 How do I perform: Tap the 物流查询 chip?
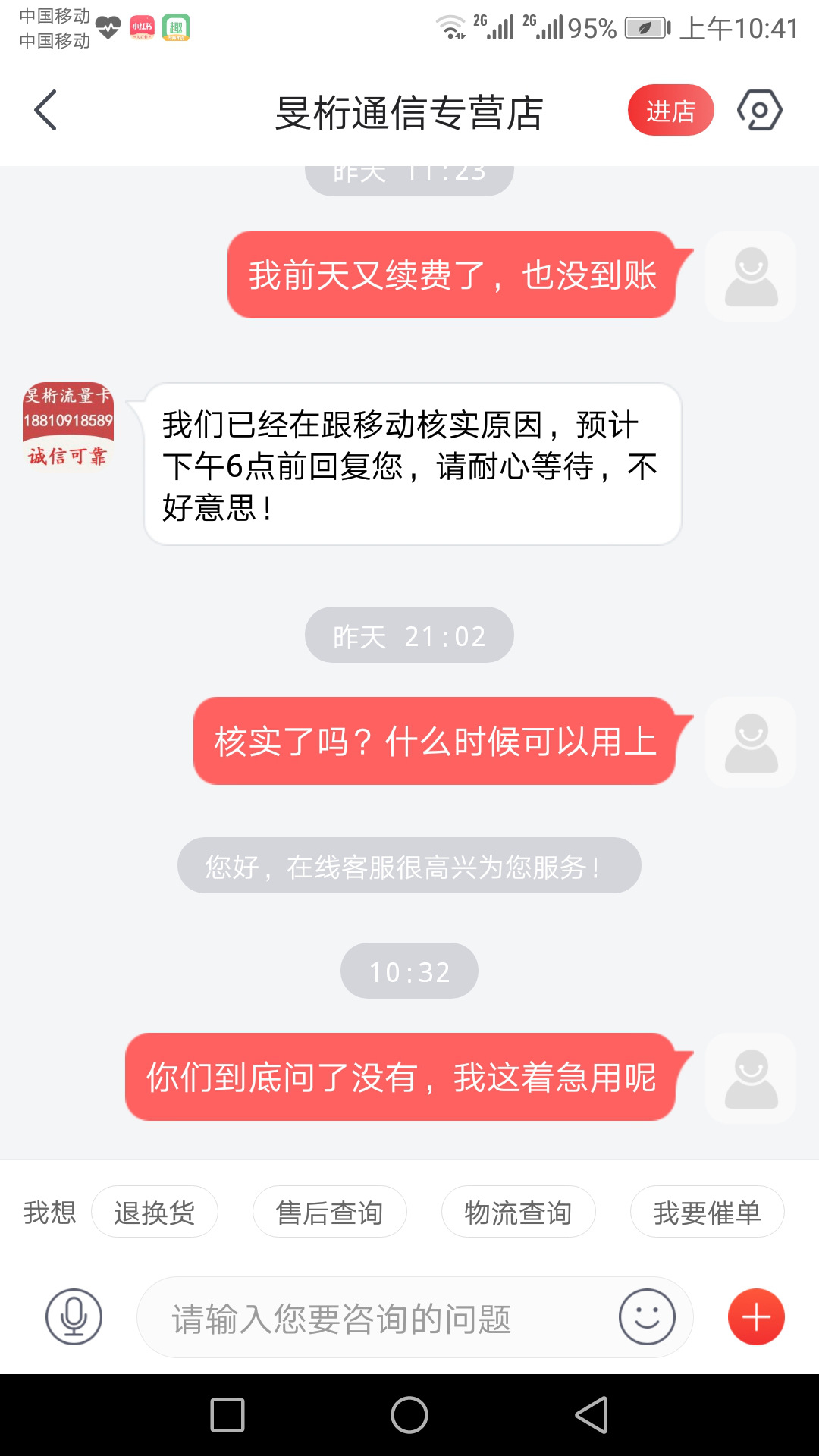click(x=519, y=1213)
